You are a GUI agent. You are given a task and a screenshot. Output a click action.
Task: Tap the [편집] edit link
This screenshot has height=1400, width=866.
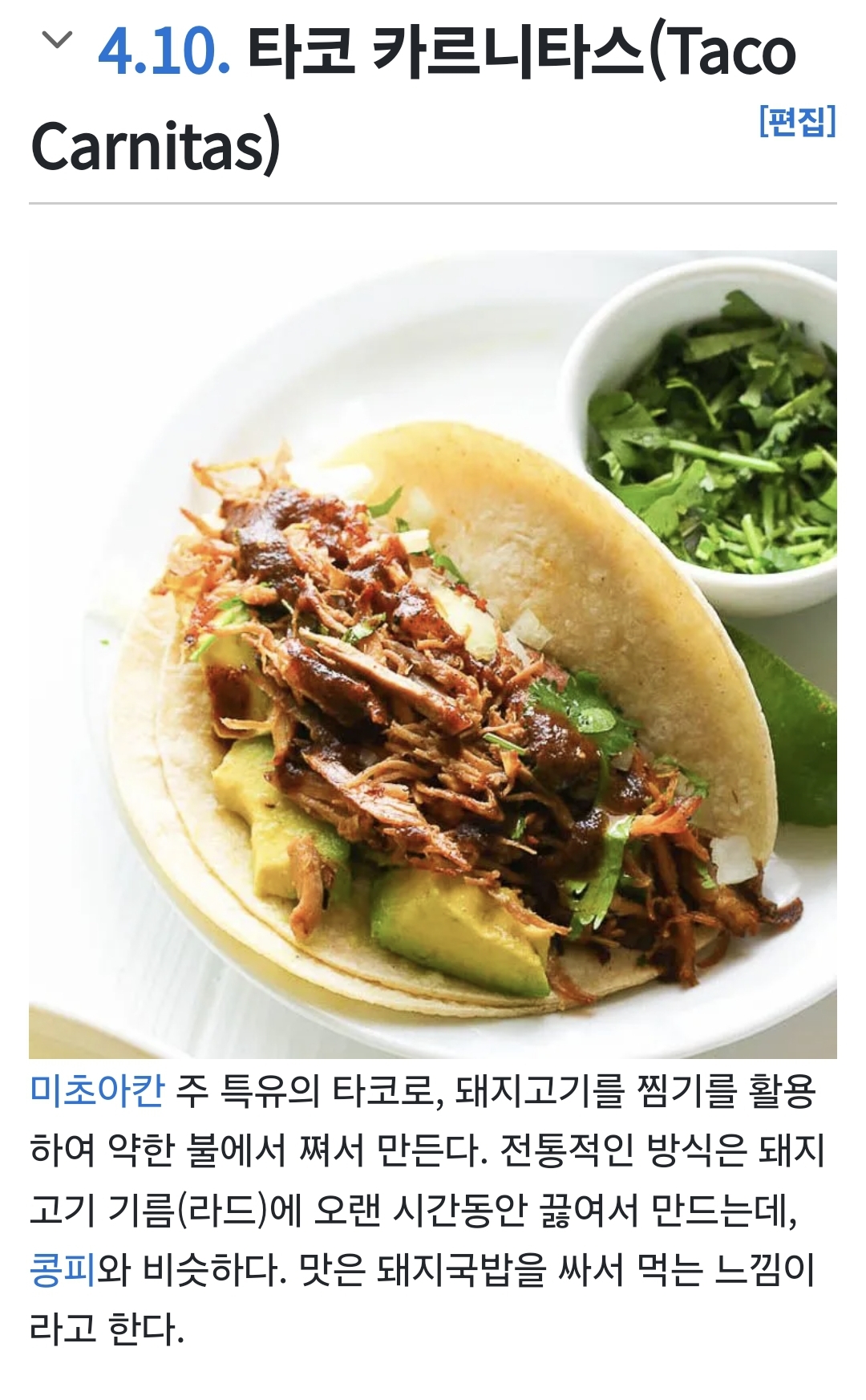coord(797,121)
